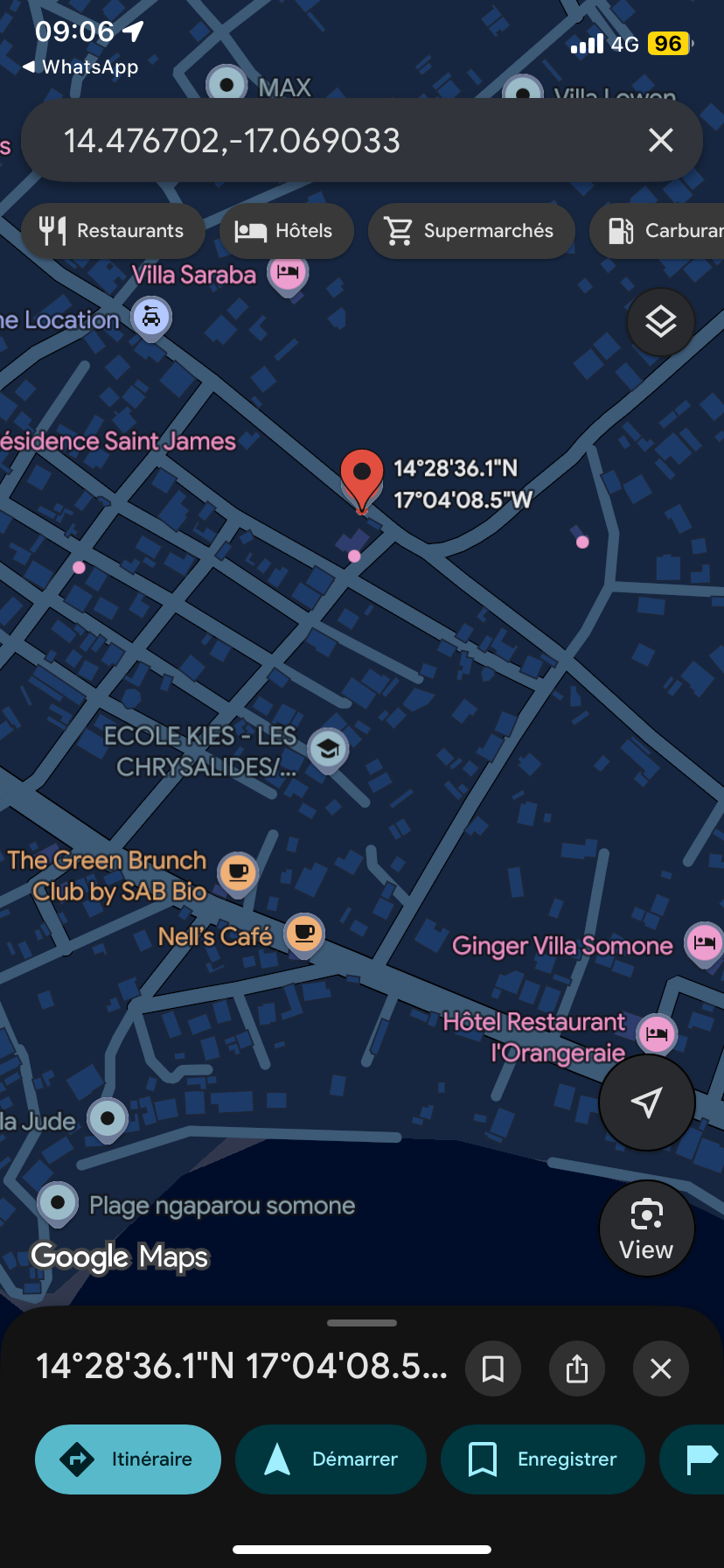Center map on my location
Screen dimensions: 724x1568
(x=646, y=1102)
